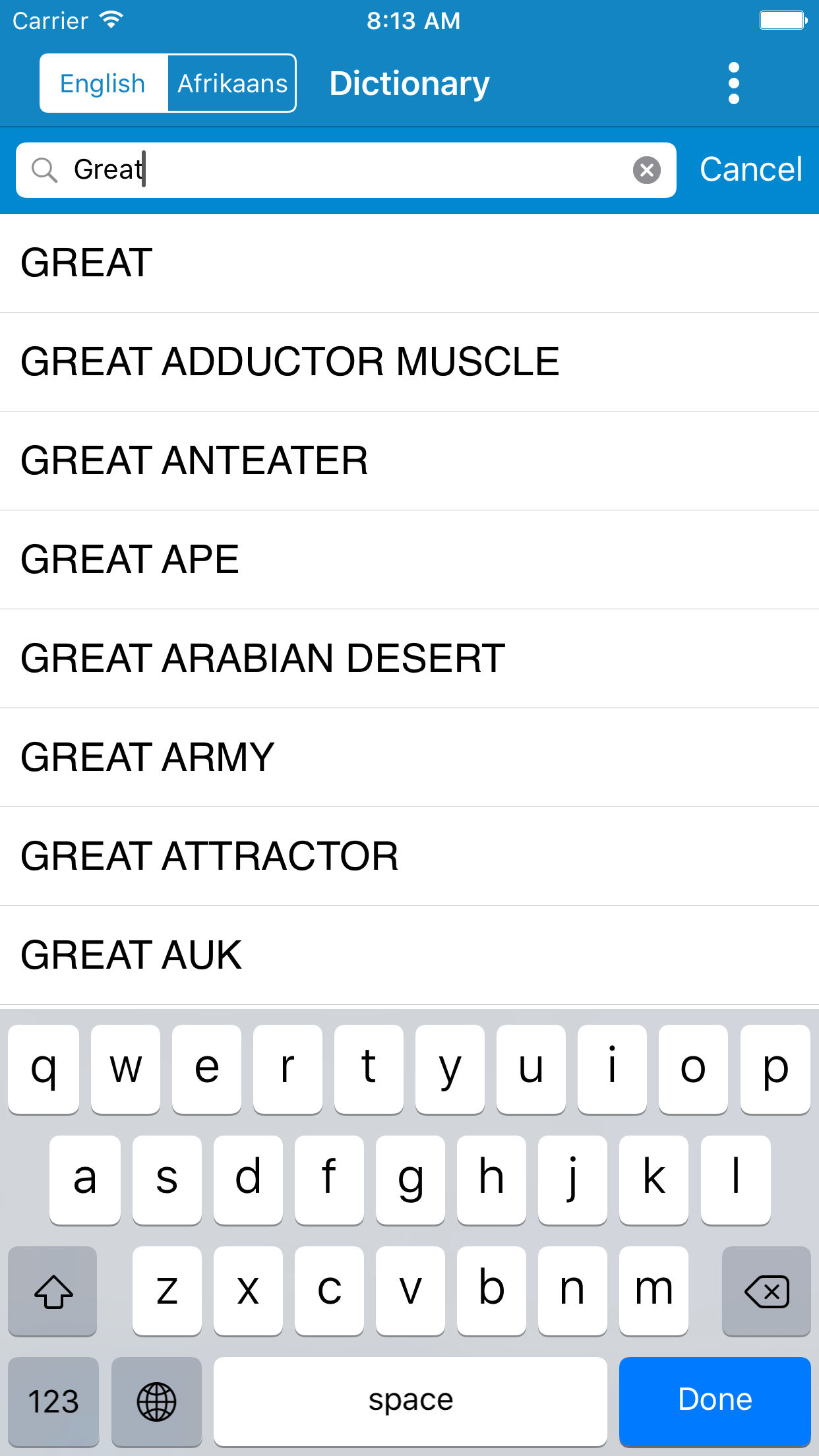This screenshot has width=819, height=1456.
Task: Tap the backspace key on the keyboard
Action: pyautogui.click(x=766, y=1290)
